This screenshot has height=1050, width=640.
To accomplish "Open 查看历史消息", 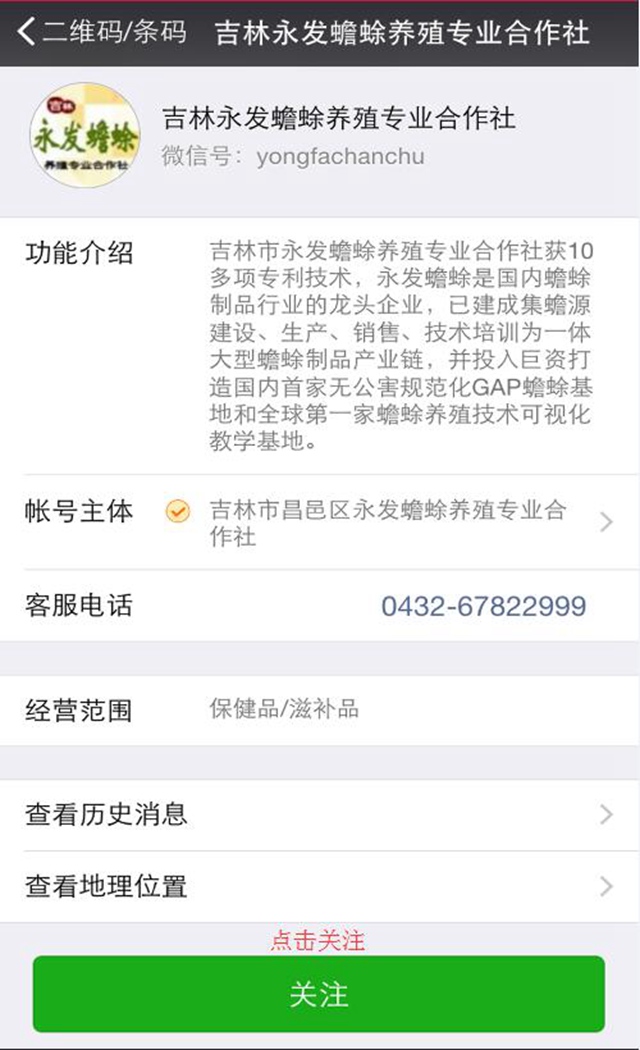I will pos(319,815).
